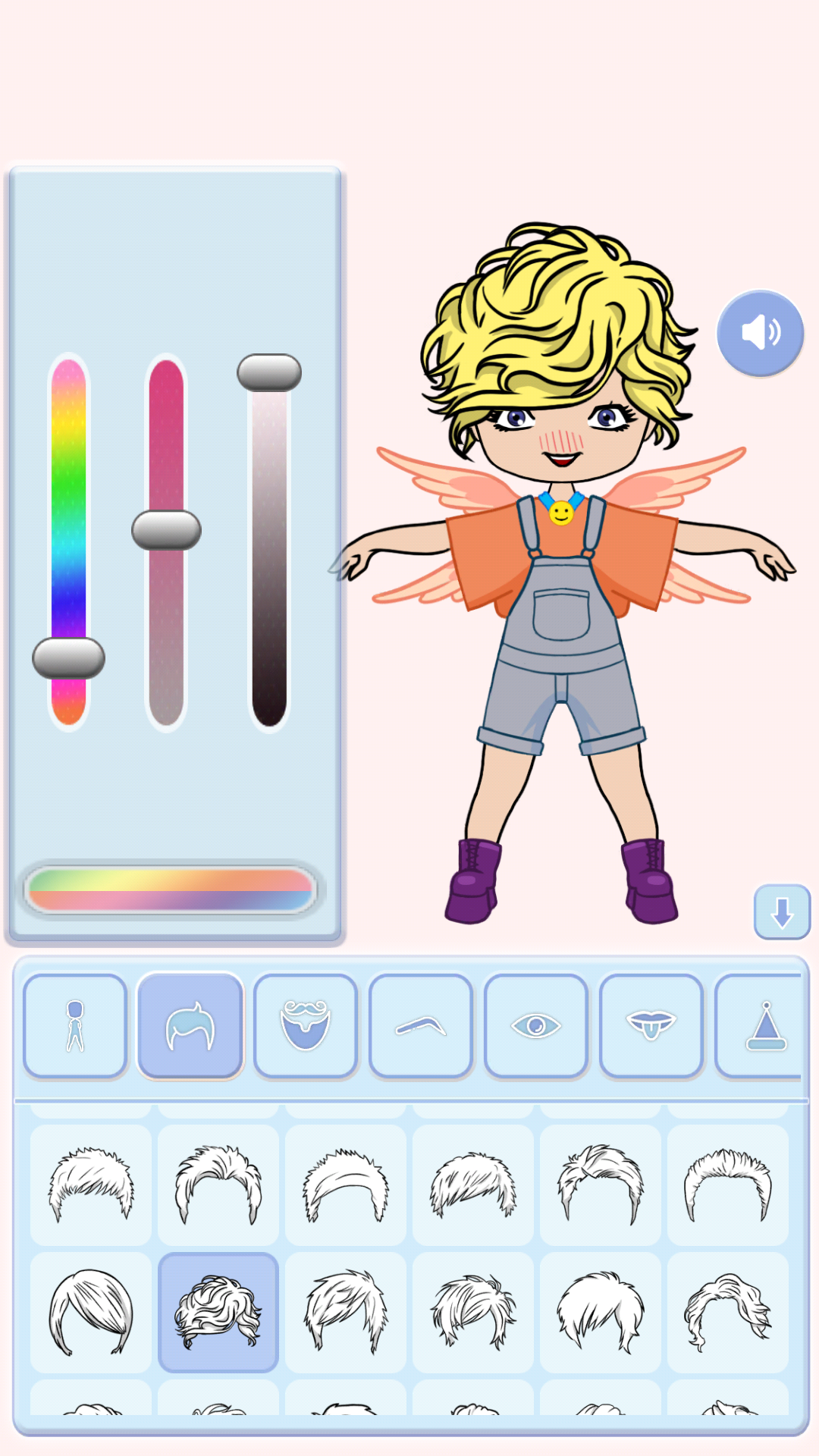Tap the multicolor gradient palette bar

[170, 890]
